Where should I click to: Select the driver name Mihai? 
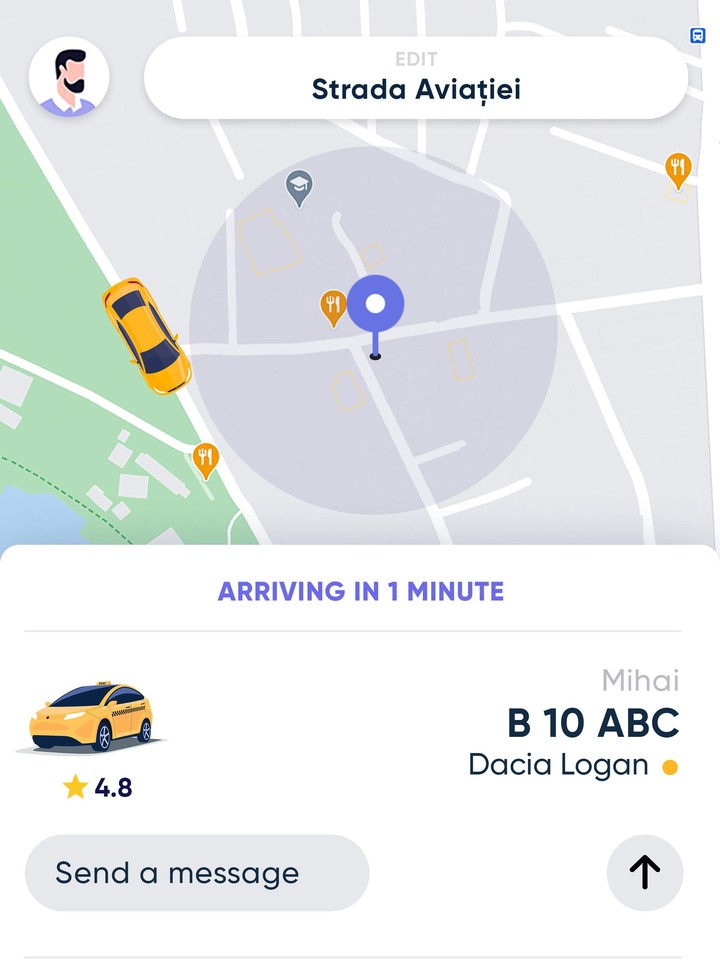tap(641, 681)
